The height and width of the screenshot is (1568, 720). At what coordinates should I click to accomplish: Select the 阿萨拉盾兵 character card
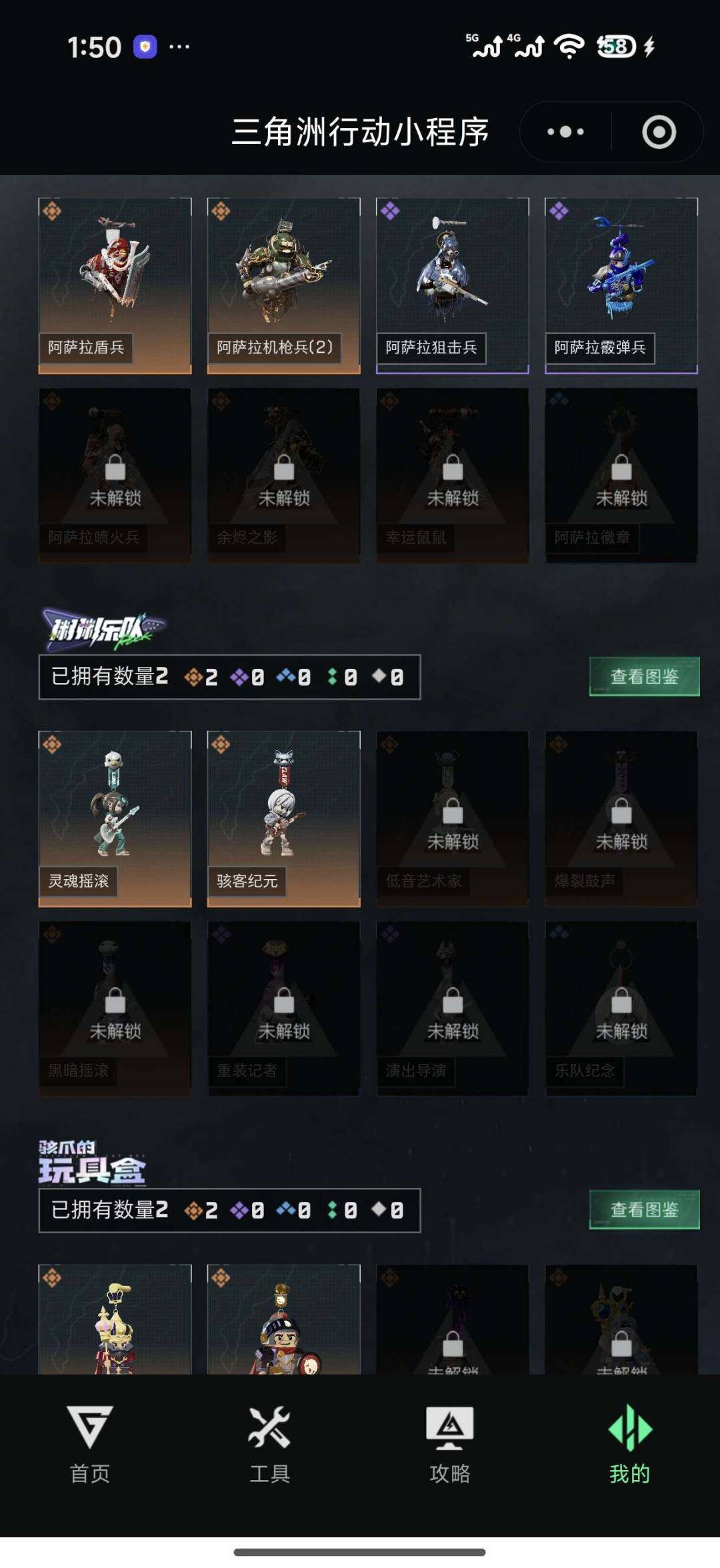[113, 280]
